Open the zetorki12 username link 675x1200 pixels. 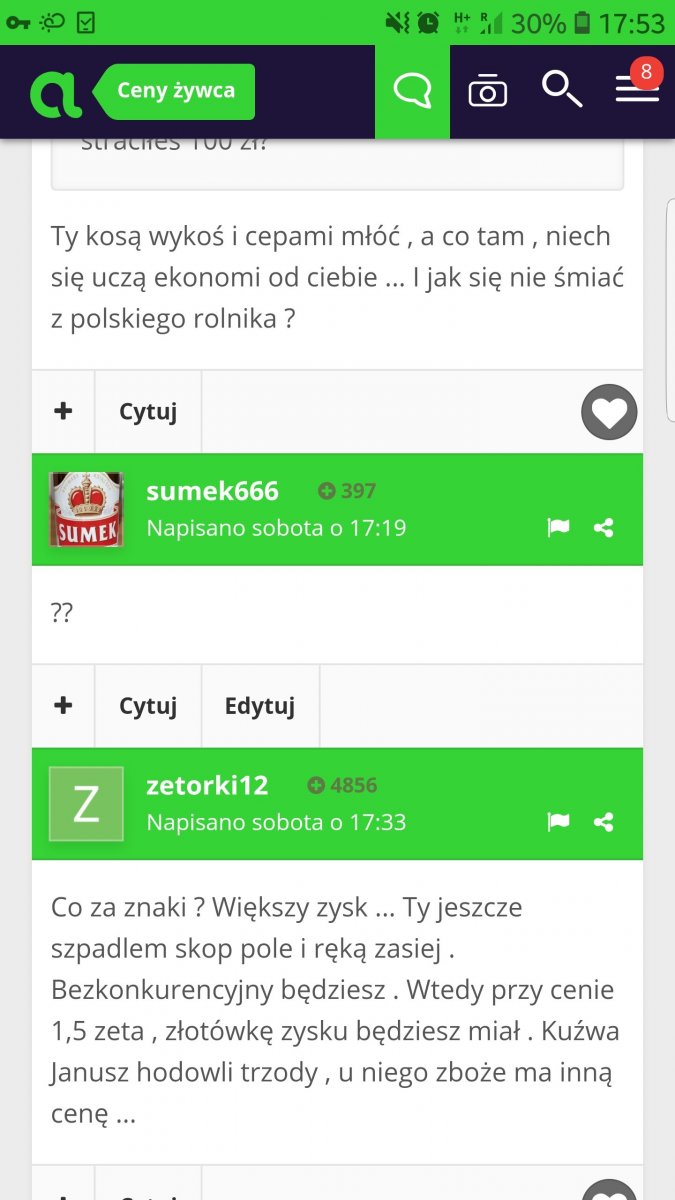coord(207,785)
